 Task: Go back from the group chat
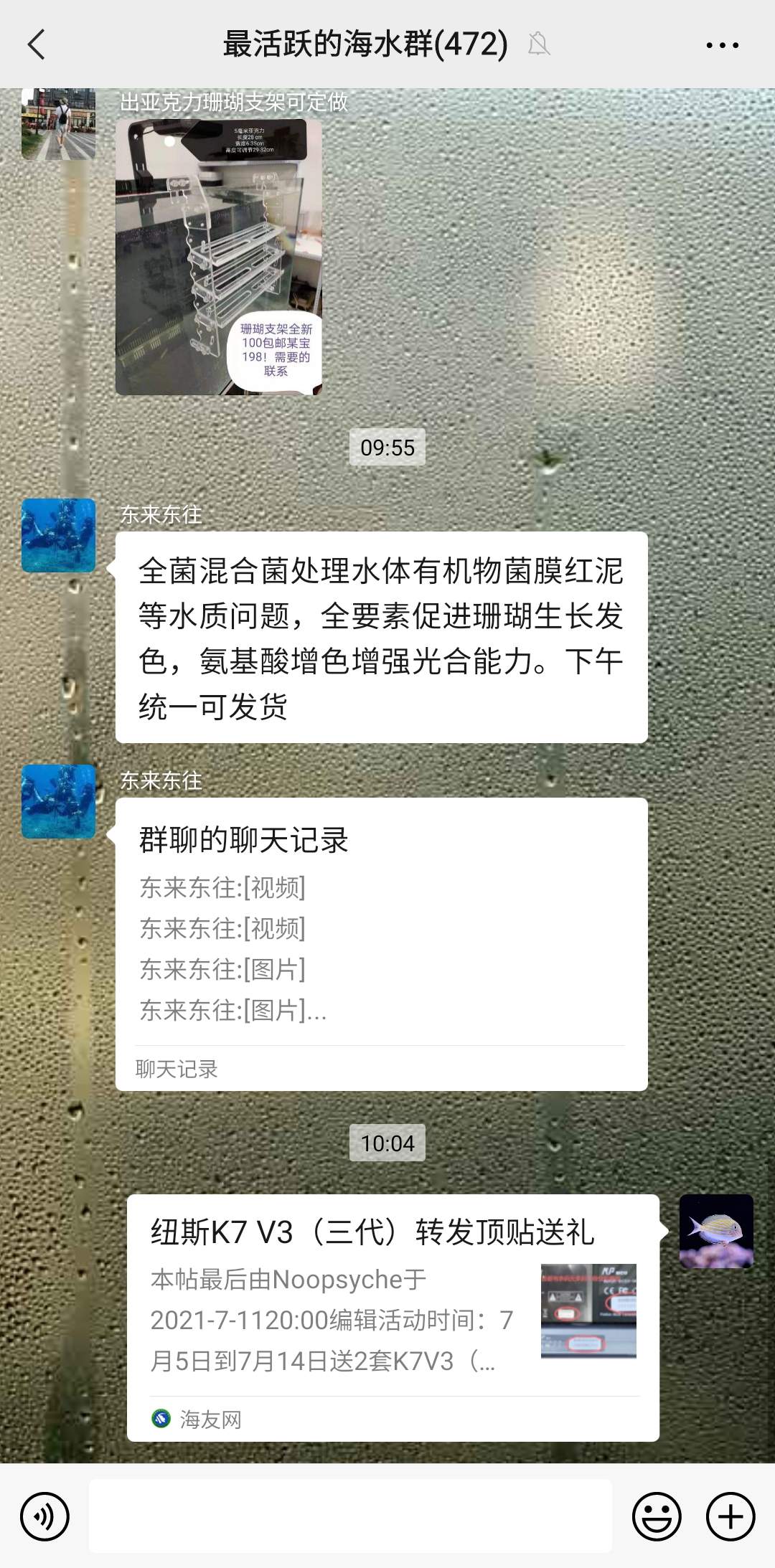tap(36, 44)
